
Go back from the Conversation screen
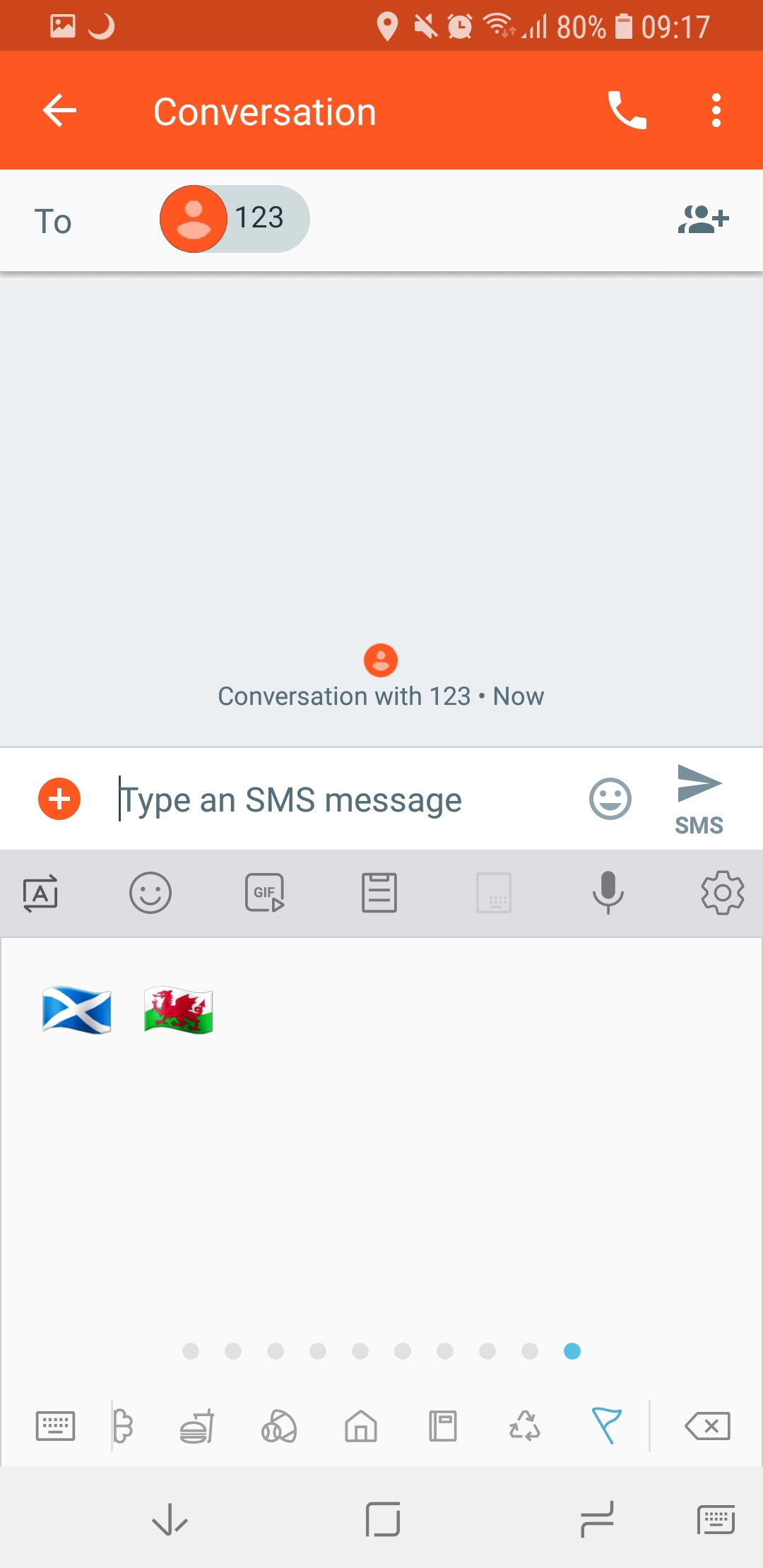coord(59,111)
